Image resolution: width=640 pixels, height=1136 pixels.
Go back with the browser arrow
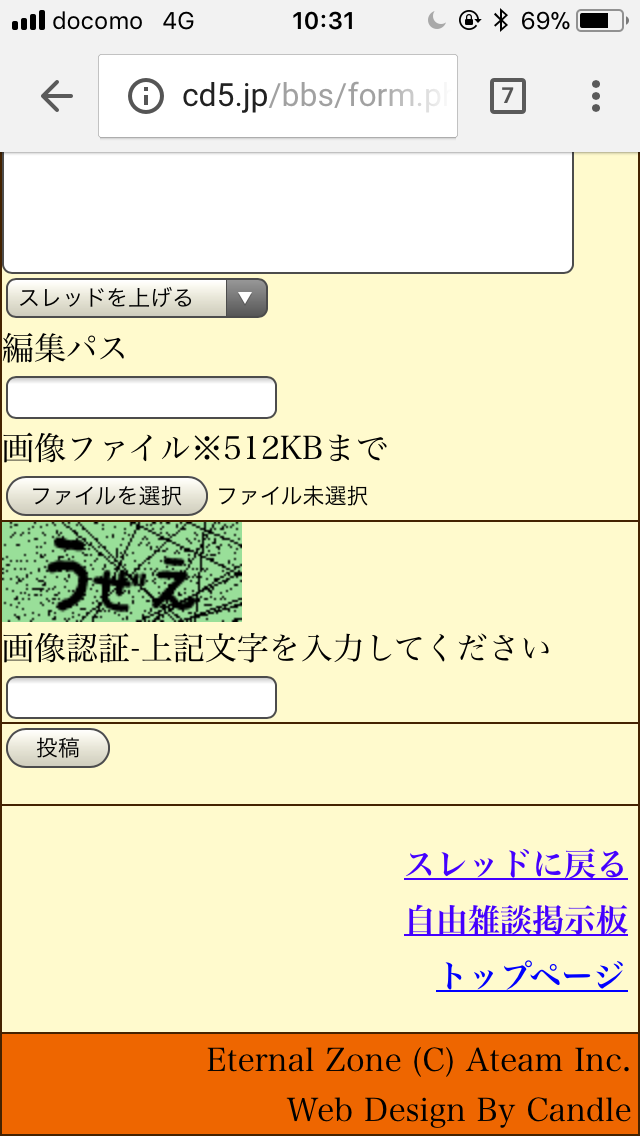(57, 96)
